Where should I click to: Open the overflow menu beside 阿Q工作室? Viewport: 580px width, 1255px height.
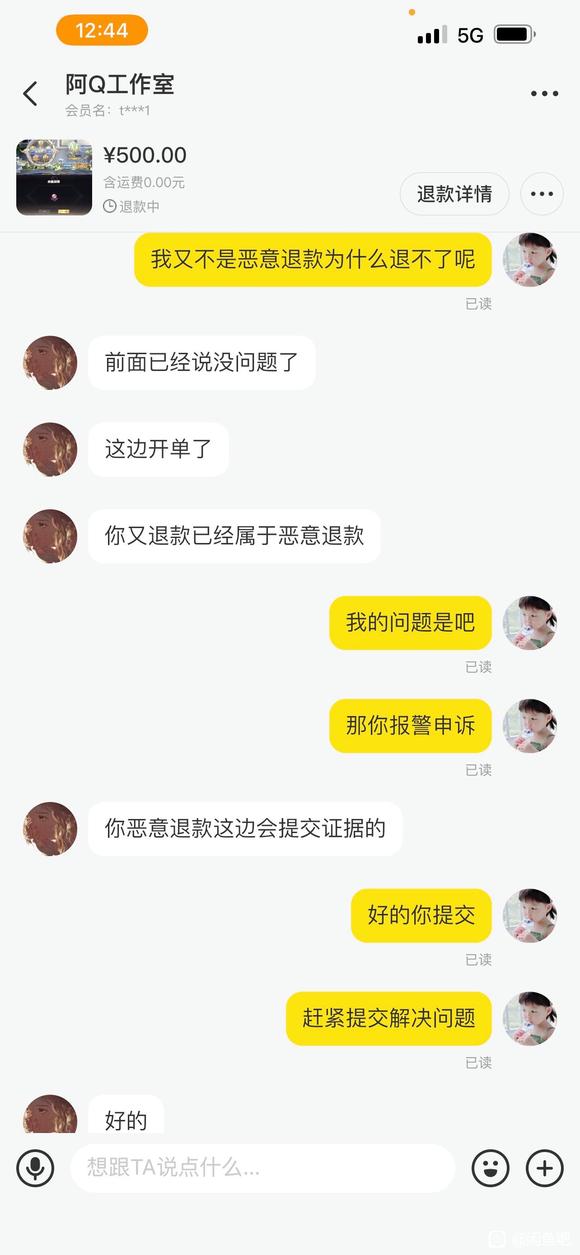544,94
